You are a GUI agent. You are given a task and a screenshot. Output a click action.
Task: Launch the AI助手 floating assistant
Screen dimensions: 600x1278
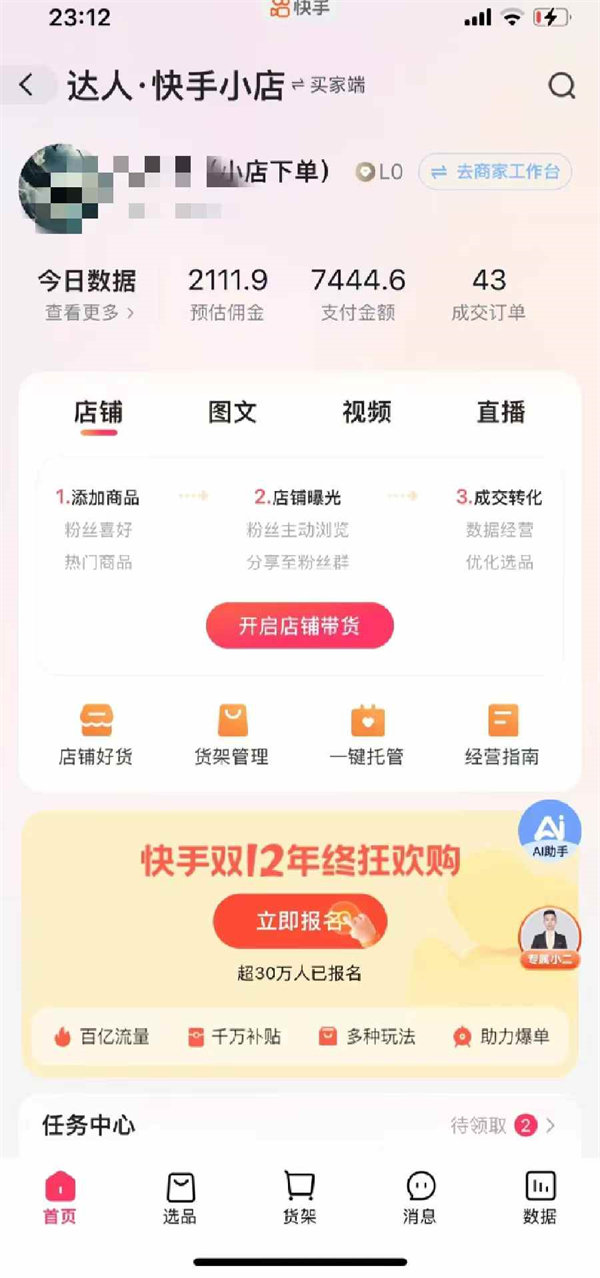tap(549, 832)
